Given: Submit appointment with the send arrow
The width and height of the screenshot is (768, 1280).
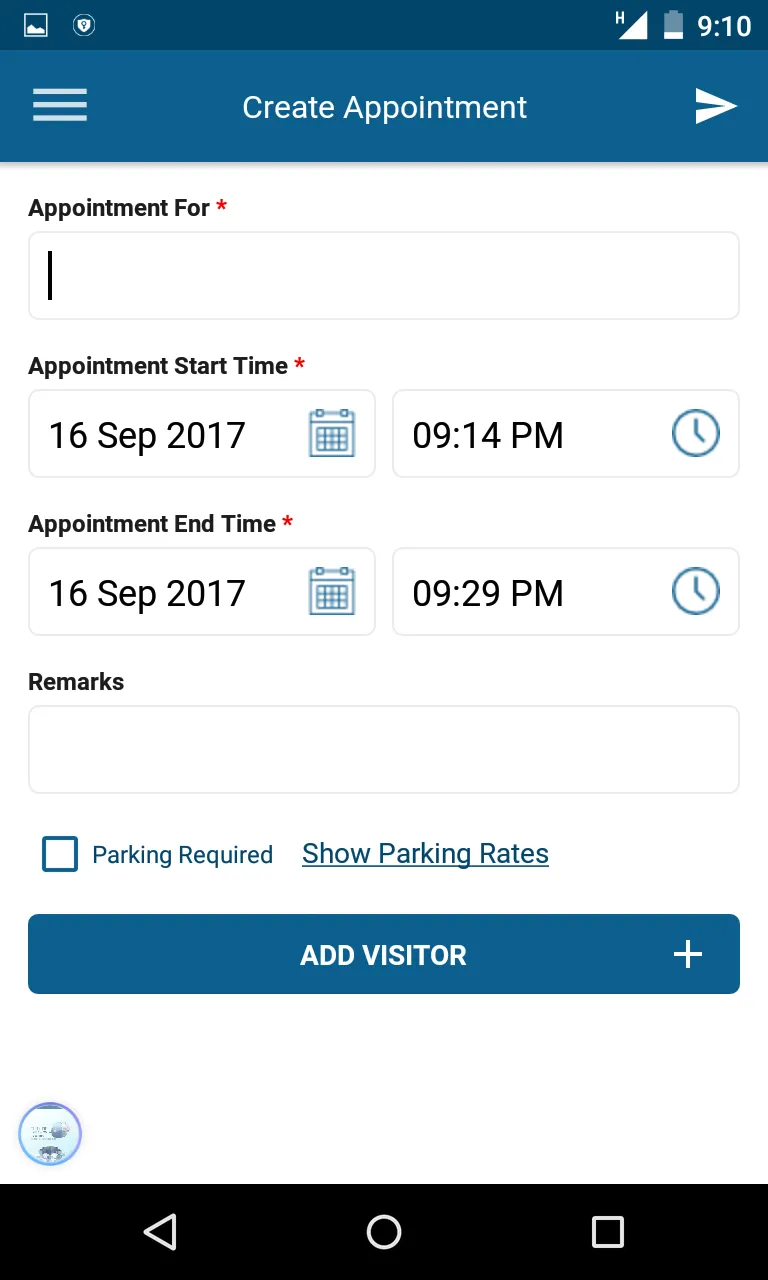Looking at the screenshot, I should (x=716, y=106).
